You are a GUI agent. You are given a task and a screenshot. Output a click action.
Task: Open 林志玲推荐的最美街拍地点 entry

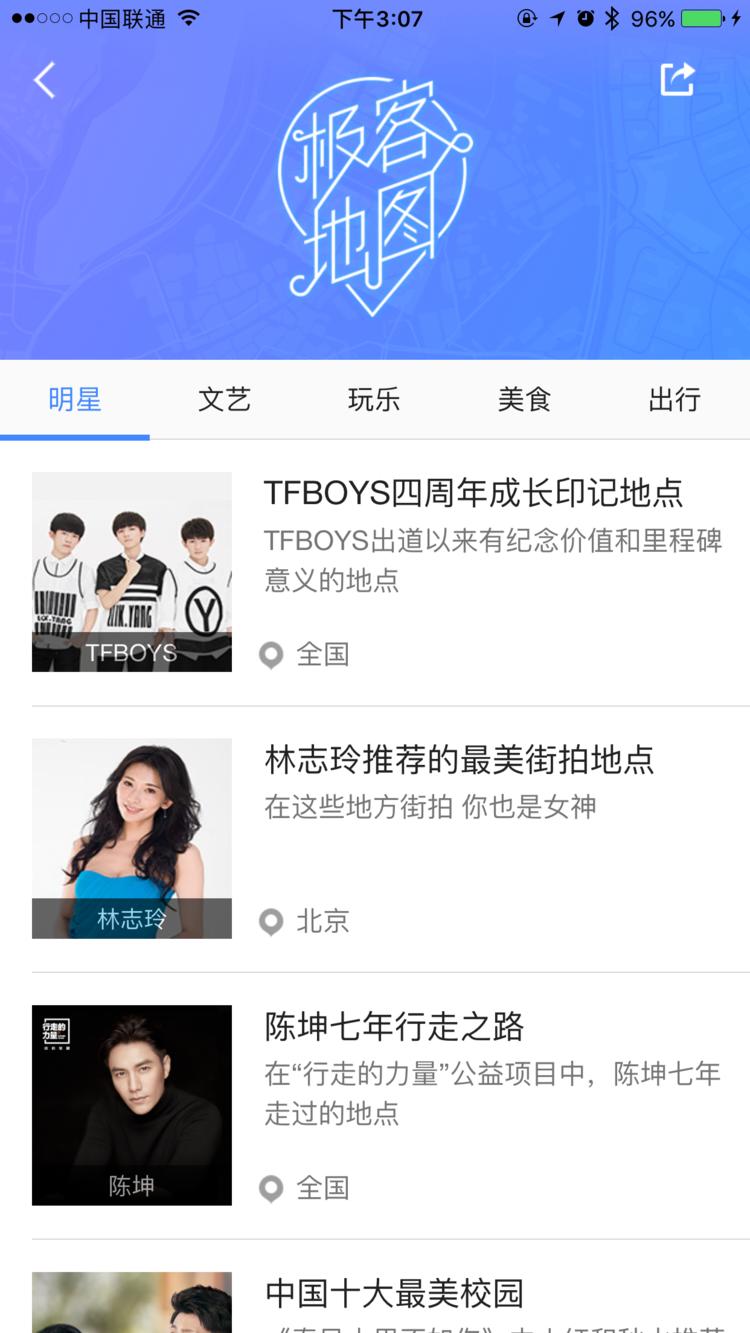pyautogui.click(x=375, y=839)
